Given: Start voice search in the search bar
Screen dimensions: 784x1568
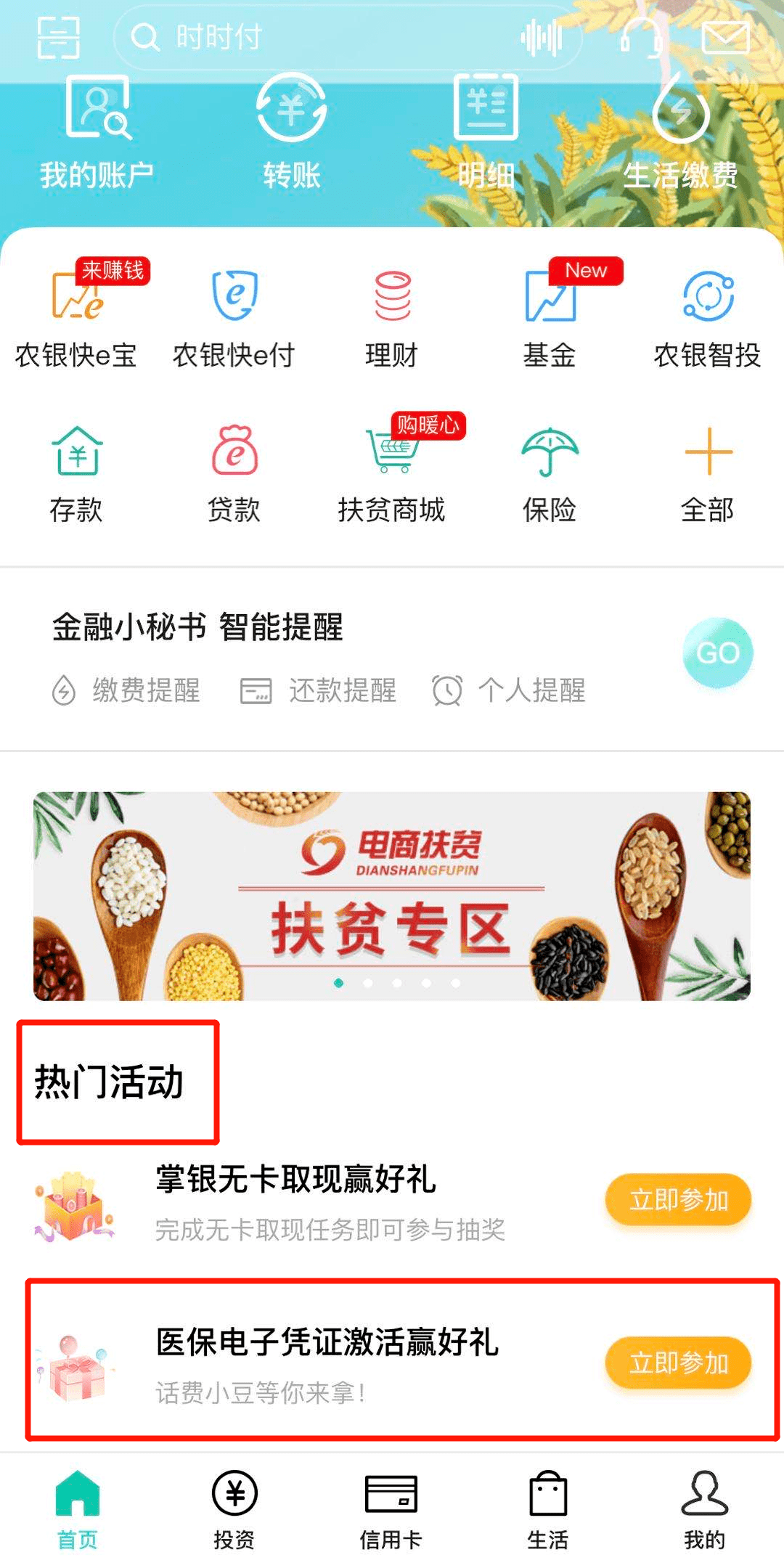Looking at the screenshot, I should [x=542, y=38].
